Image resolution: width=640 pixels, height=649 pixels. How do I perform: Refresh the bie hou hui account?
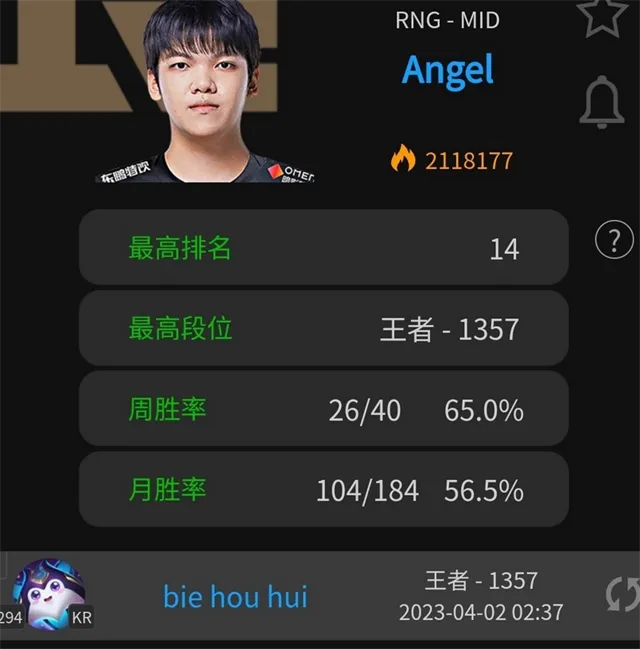coord(622,595)
